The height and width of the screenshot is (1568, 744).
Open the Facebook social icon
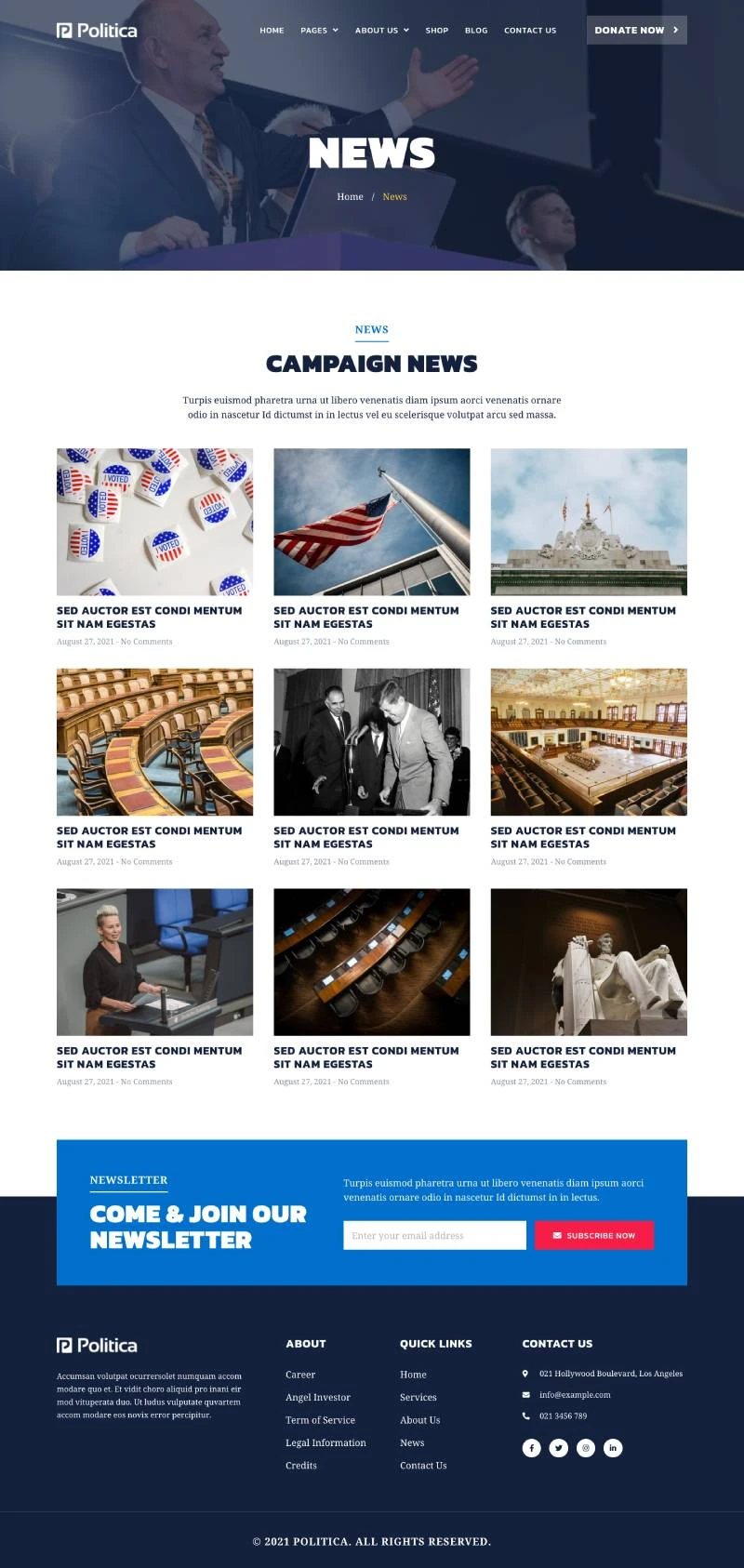[x=531, y=1448]
